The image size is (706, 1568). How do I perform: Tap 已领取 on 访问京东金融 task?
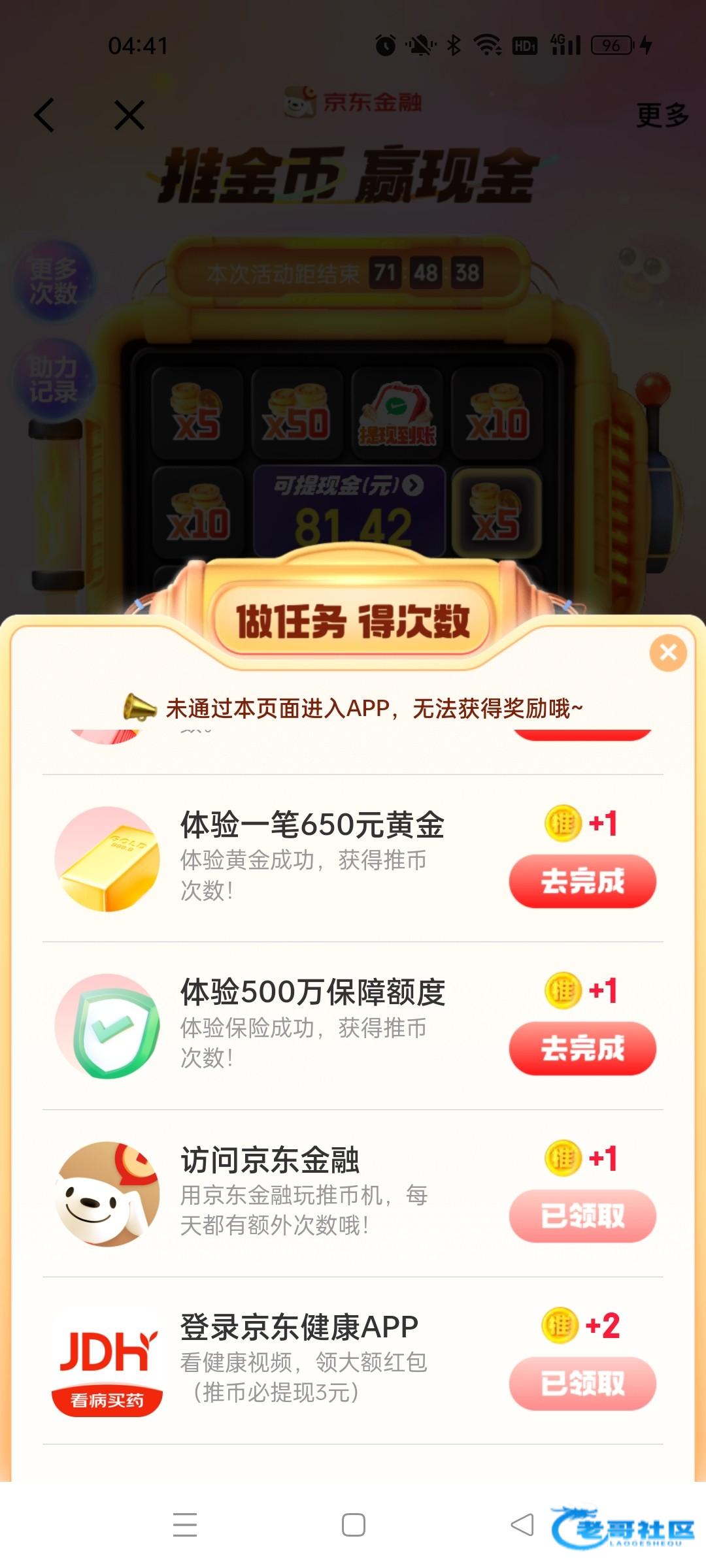(582, 1216)
